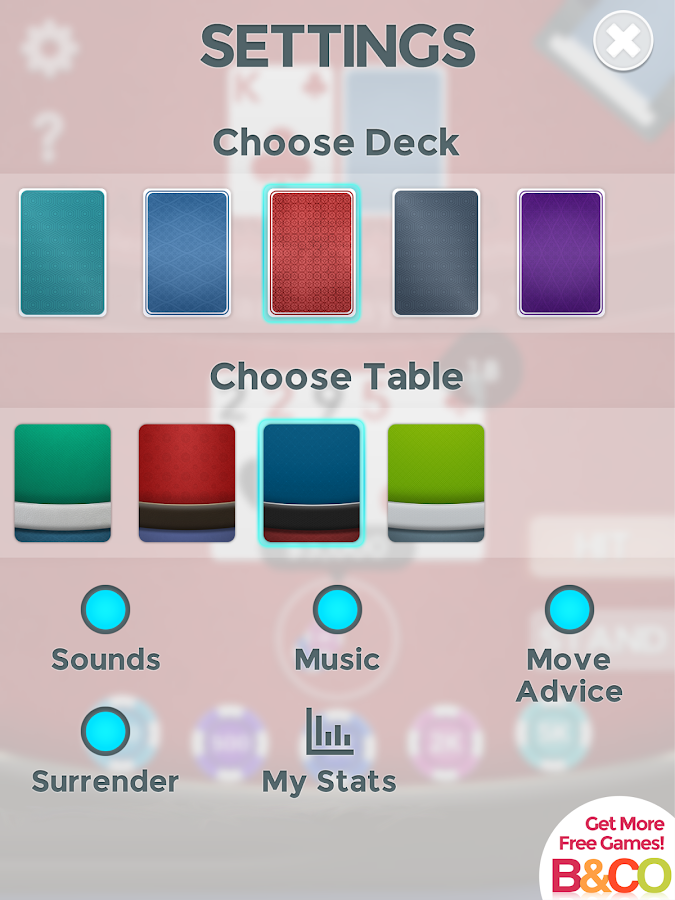Choose the purple card deck

pos(561,253)
